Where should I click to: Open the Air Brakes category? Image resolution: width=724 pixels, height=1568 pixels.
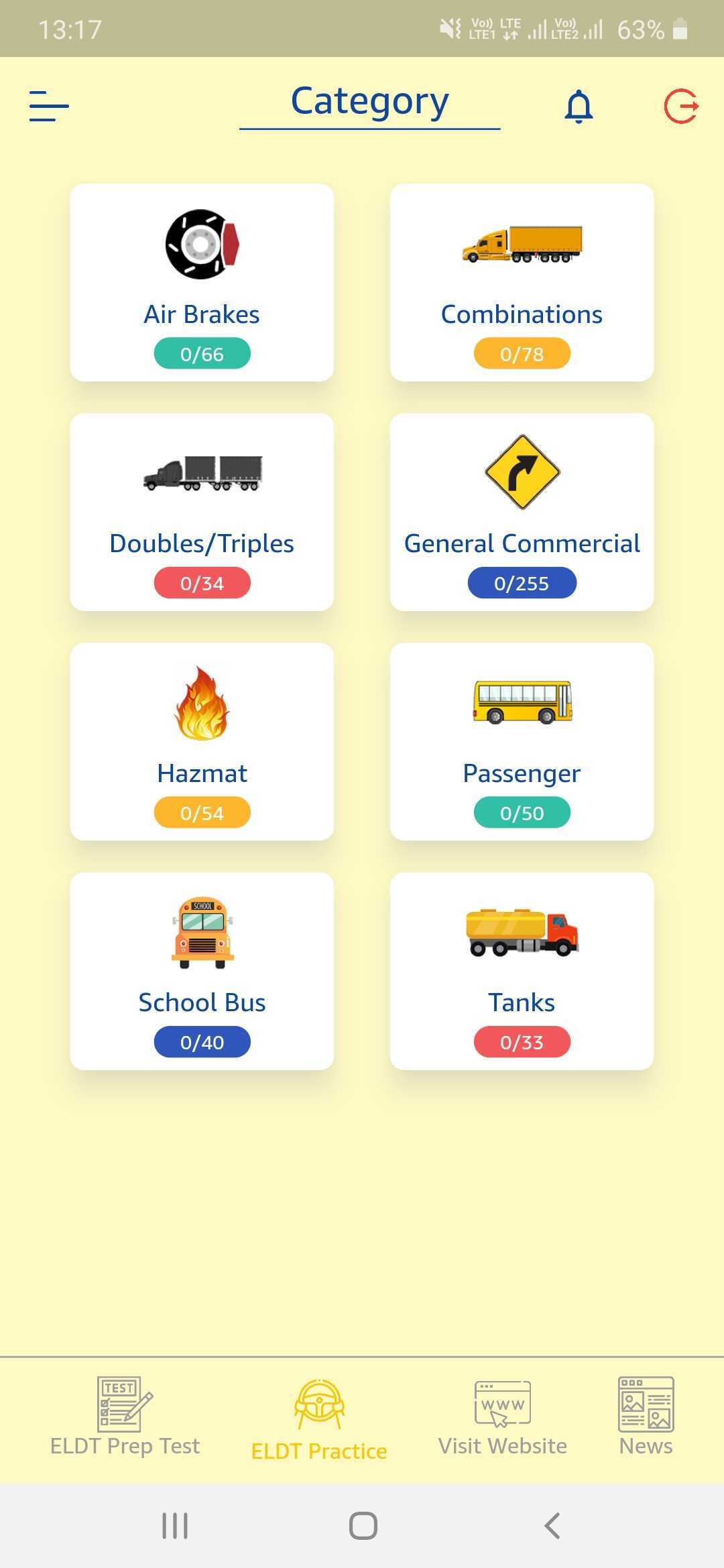point(202,282)
